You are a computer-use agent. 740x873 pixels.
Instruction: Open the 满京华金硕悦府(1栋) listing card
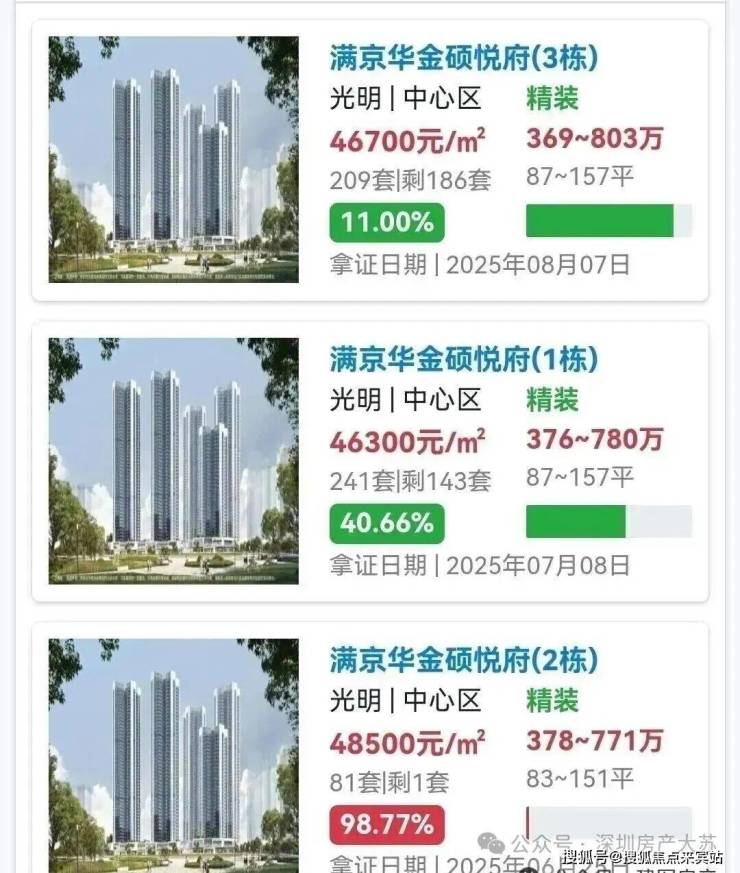coord(370,460)
